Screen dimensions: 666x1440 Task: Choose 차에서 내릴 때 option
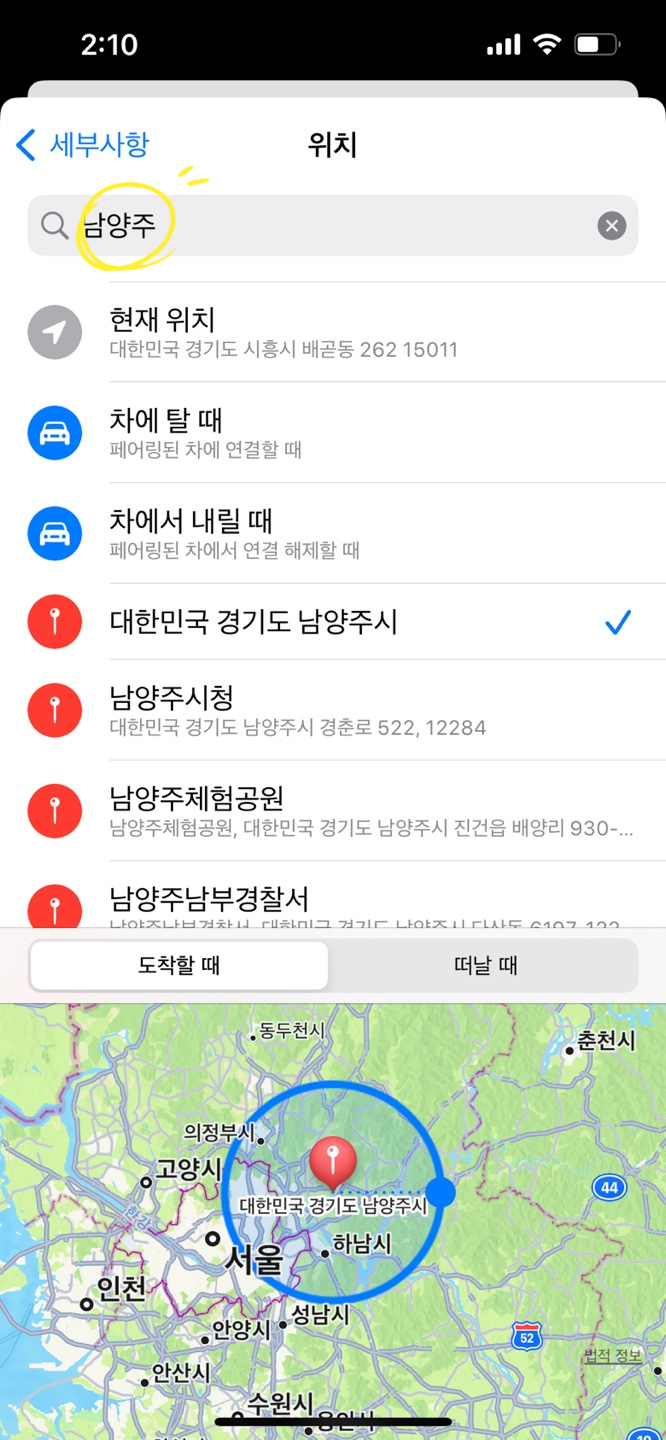click(333, 533)
